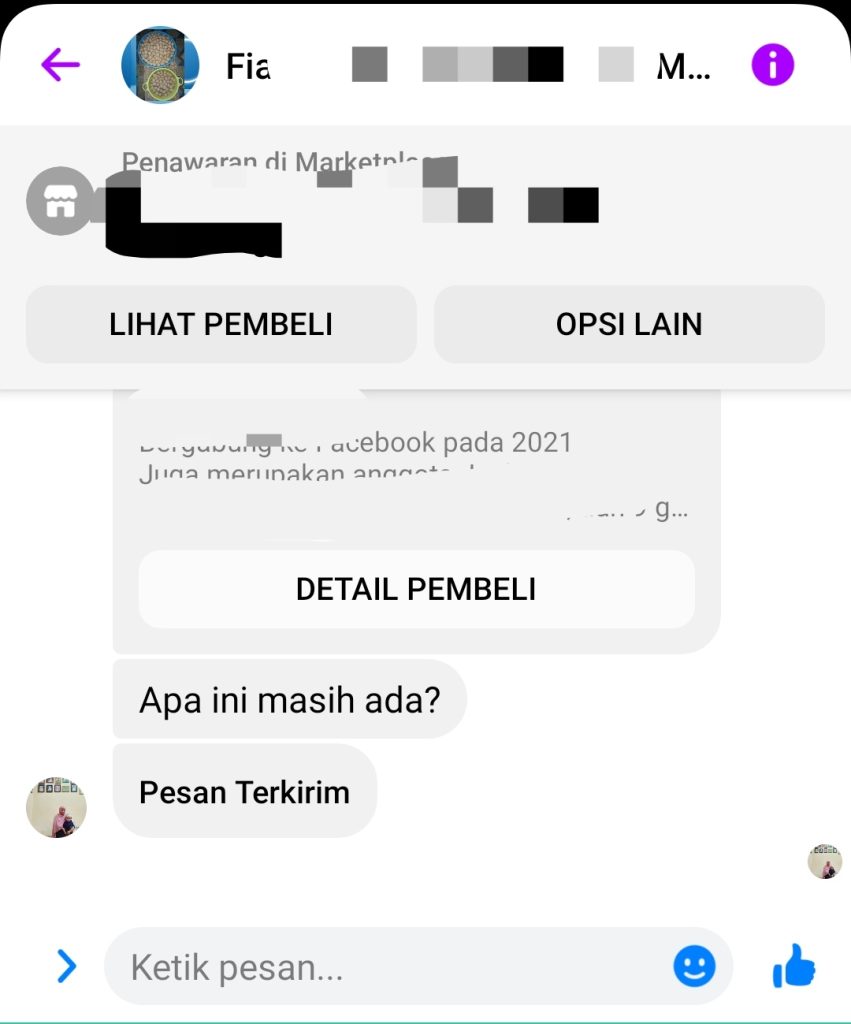Open Fia's profile picture in header

(160, 66)
